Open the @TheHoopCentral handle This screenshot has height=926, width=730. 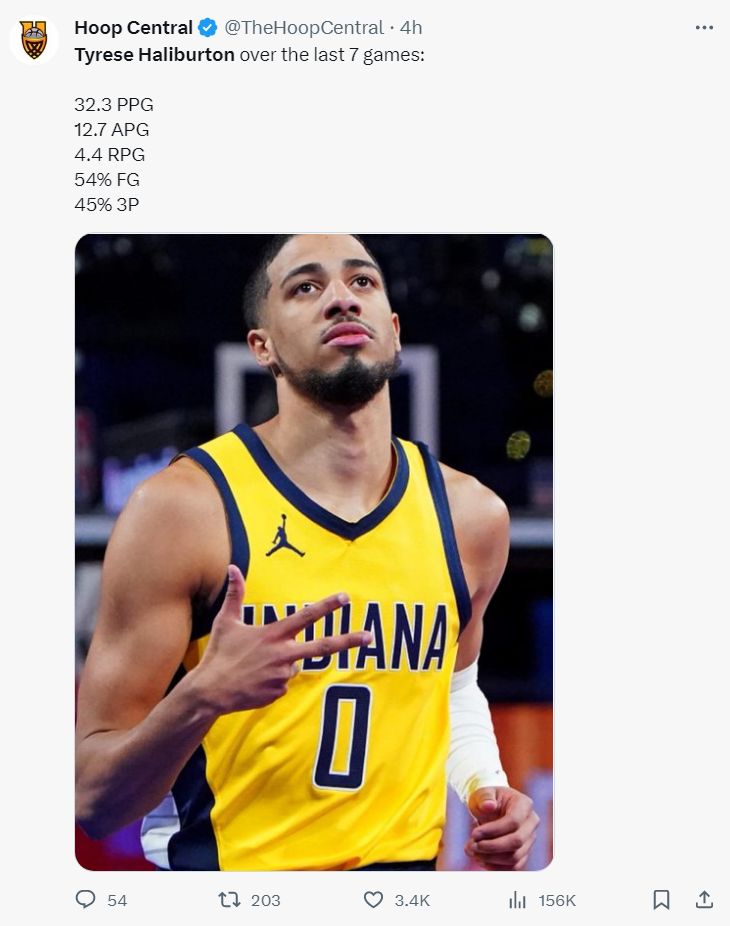311,27
